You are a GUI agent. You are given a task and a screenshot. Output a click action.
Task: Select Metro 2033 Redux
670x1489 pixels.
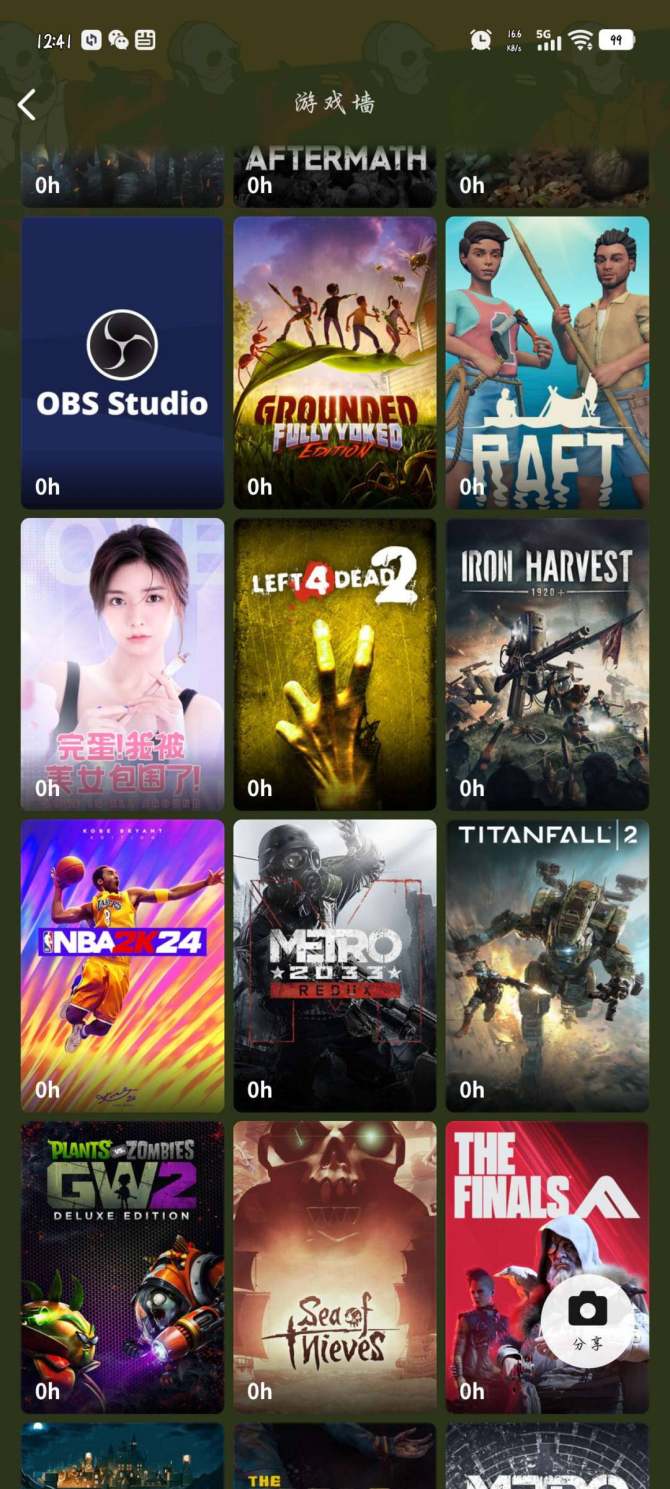[335, 965]
